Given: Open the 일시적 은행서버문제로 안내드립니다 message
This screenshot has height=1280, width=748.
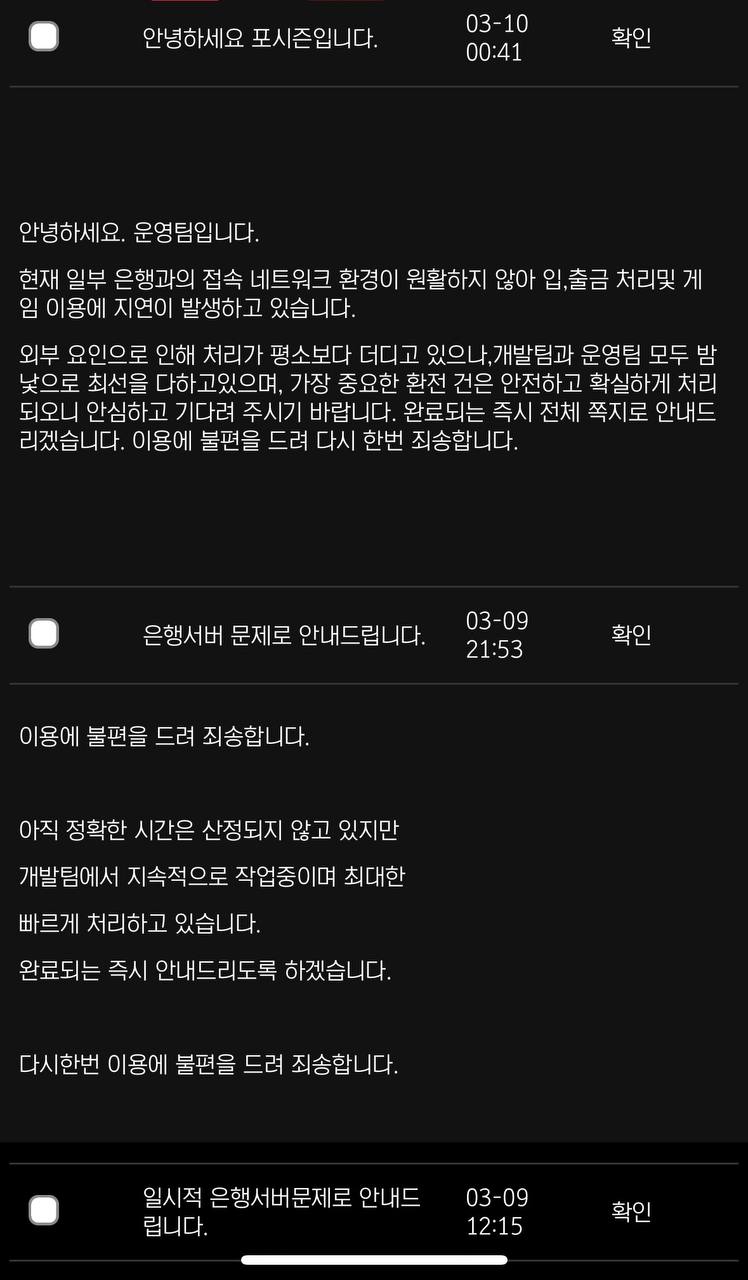Looking at the screenshot, I should [281, 1211].
